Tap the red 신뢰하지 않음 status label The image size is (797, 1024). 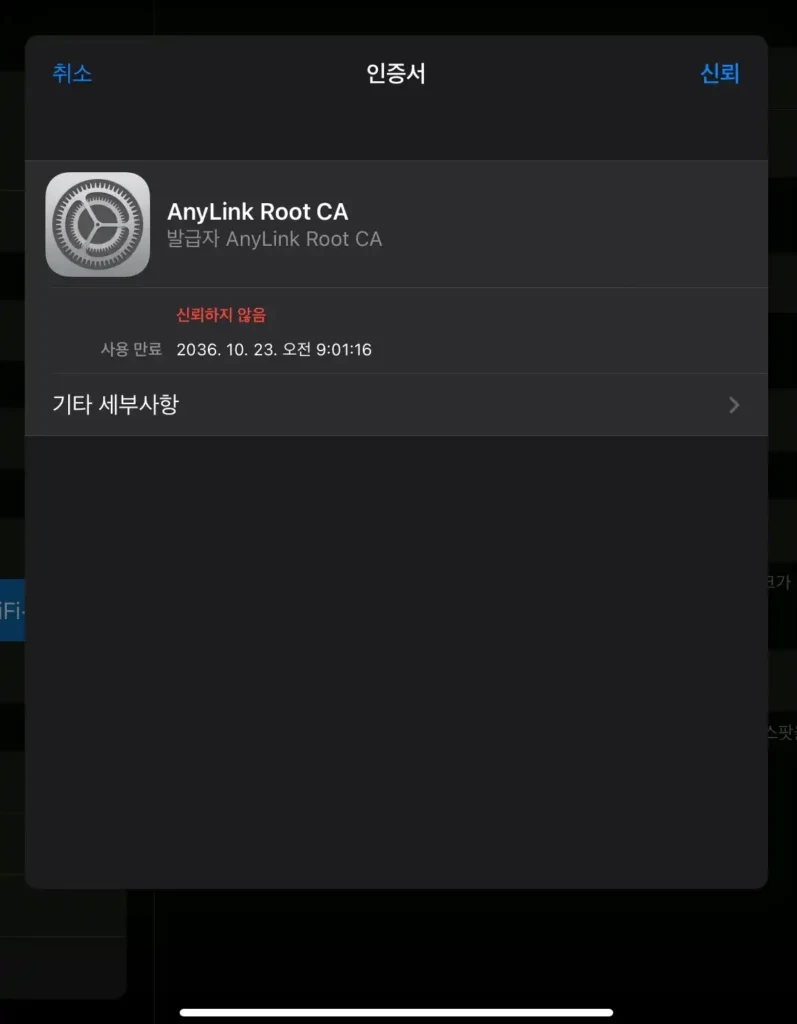(x=219, y=314)
